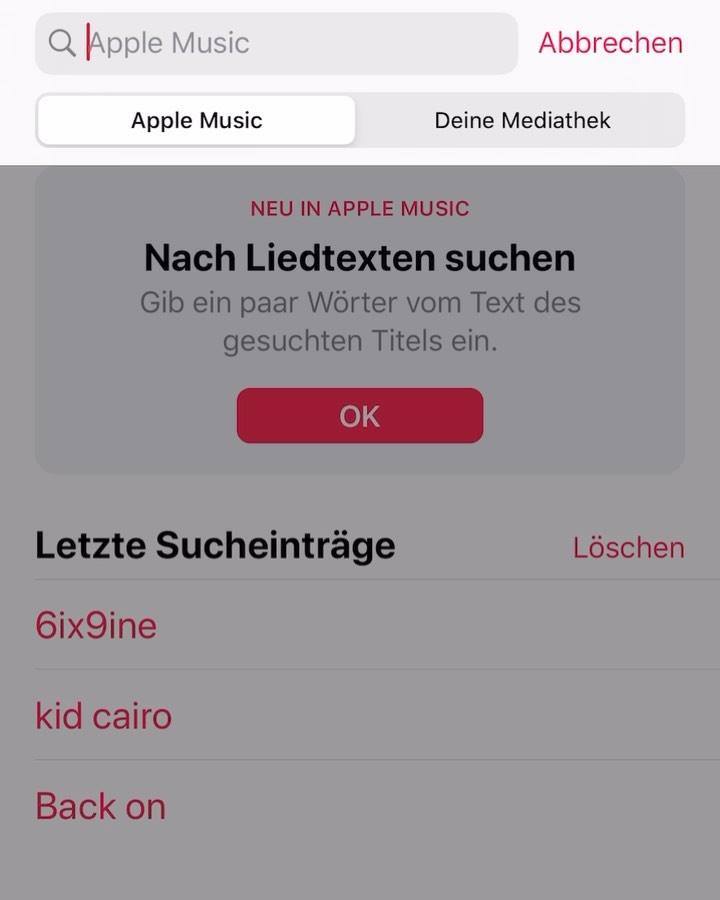This screenshot has height=900, width=720.
Task: Tap the Apple Music search field
Action: tap(276, 44)
